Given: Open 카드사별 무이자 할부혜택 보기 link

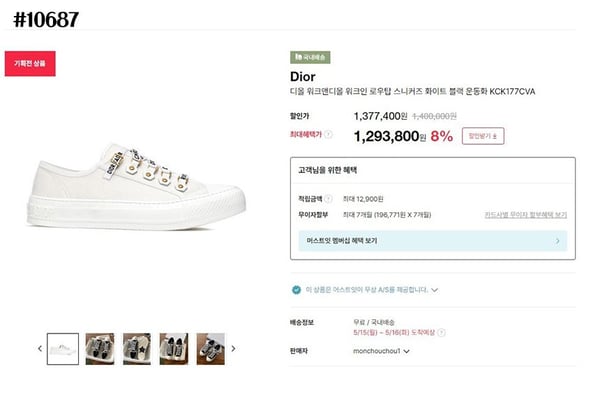Looking at the screenshot, I should click(x=525, y=214).
